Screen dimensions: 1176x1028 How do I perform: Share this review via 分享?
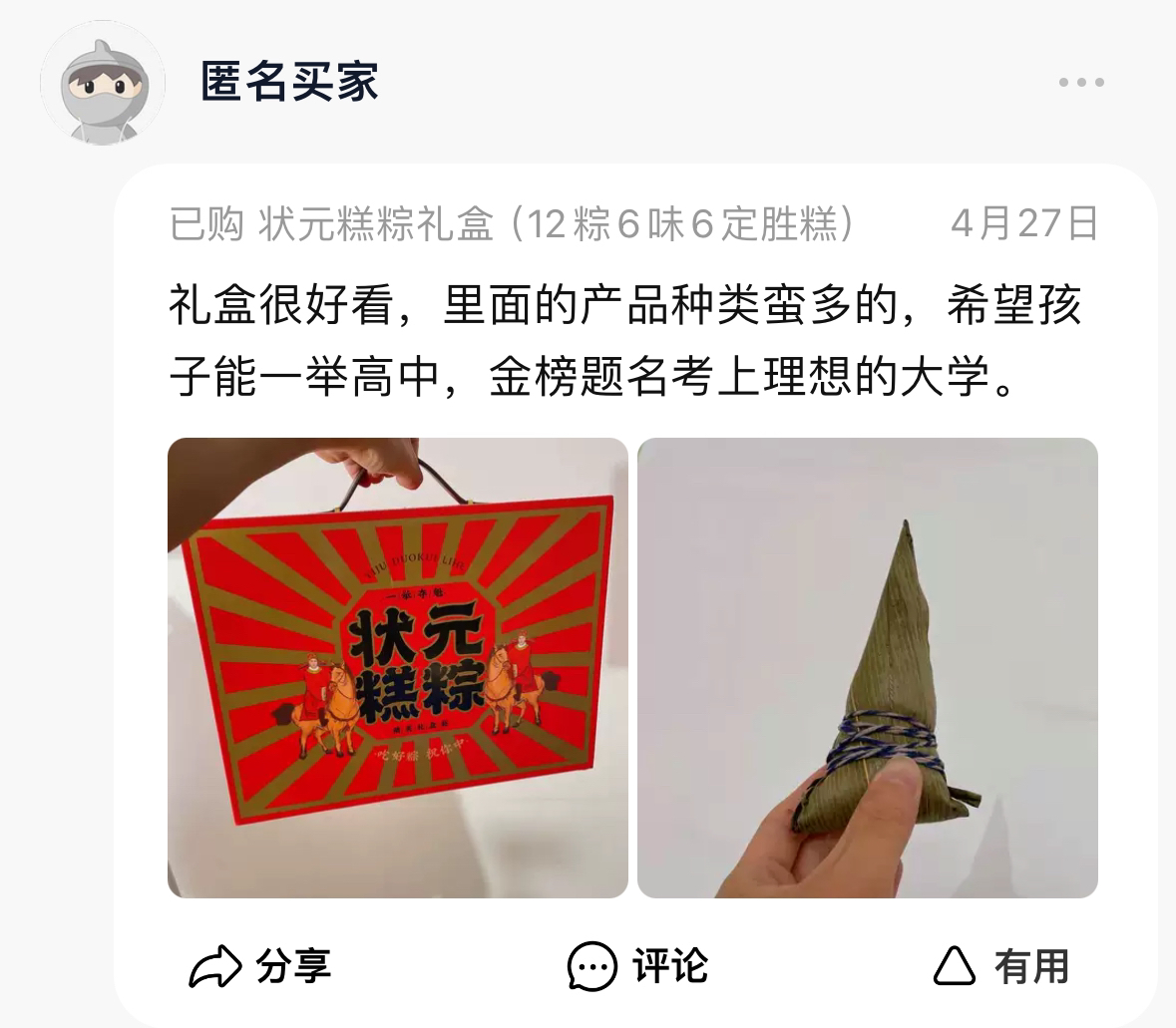[x=260, y=966]
